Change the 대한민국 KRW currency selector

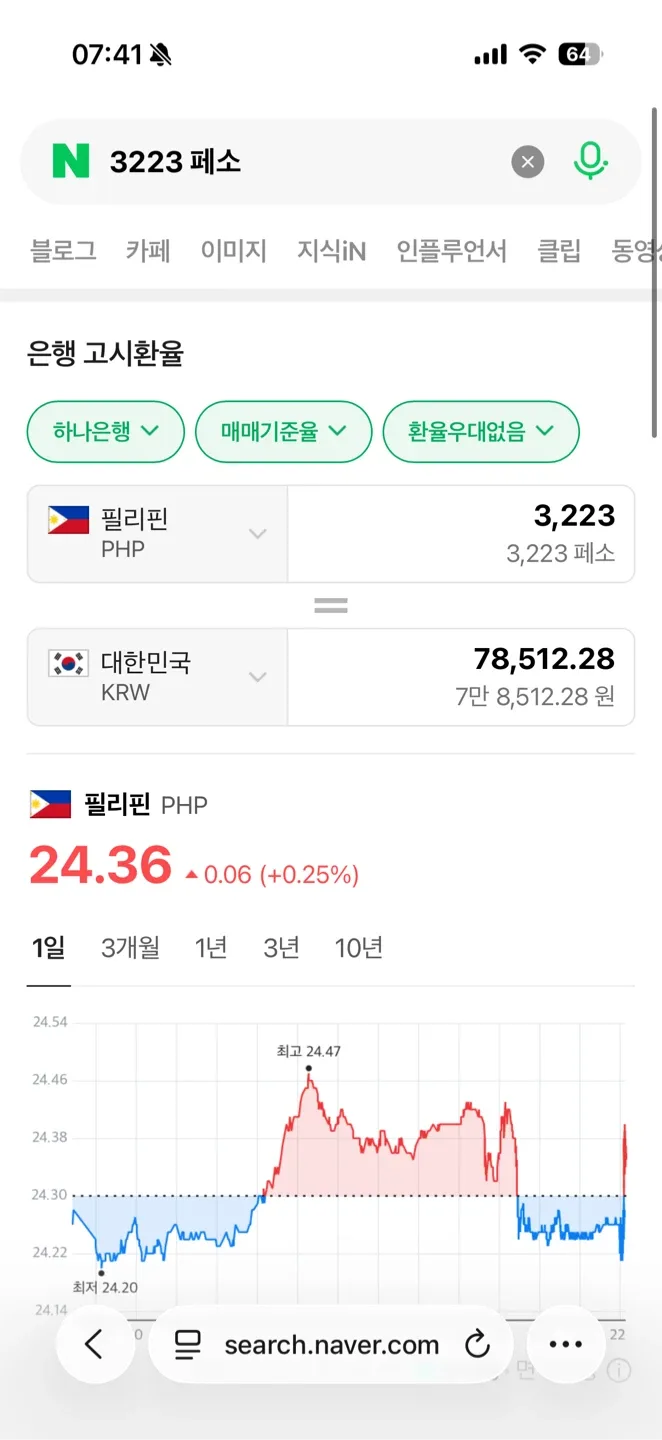(x=158, y=677)
